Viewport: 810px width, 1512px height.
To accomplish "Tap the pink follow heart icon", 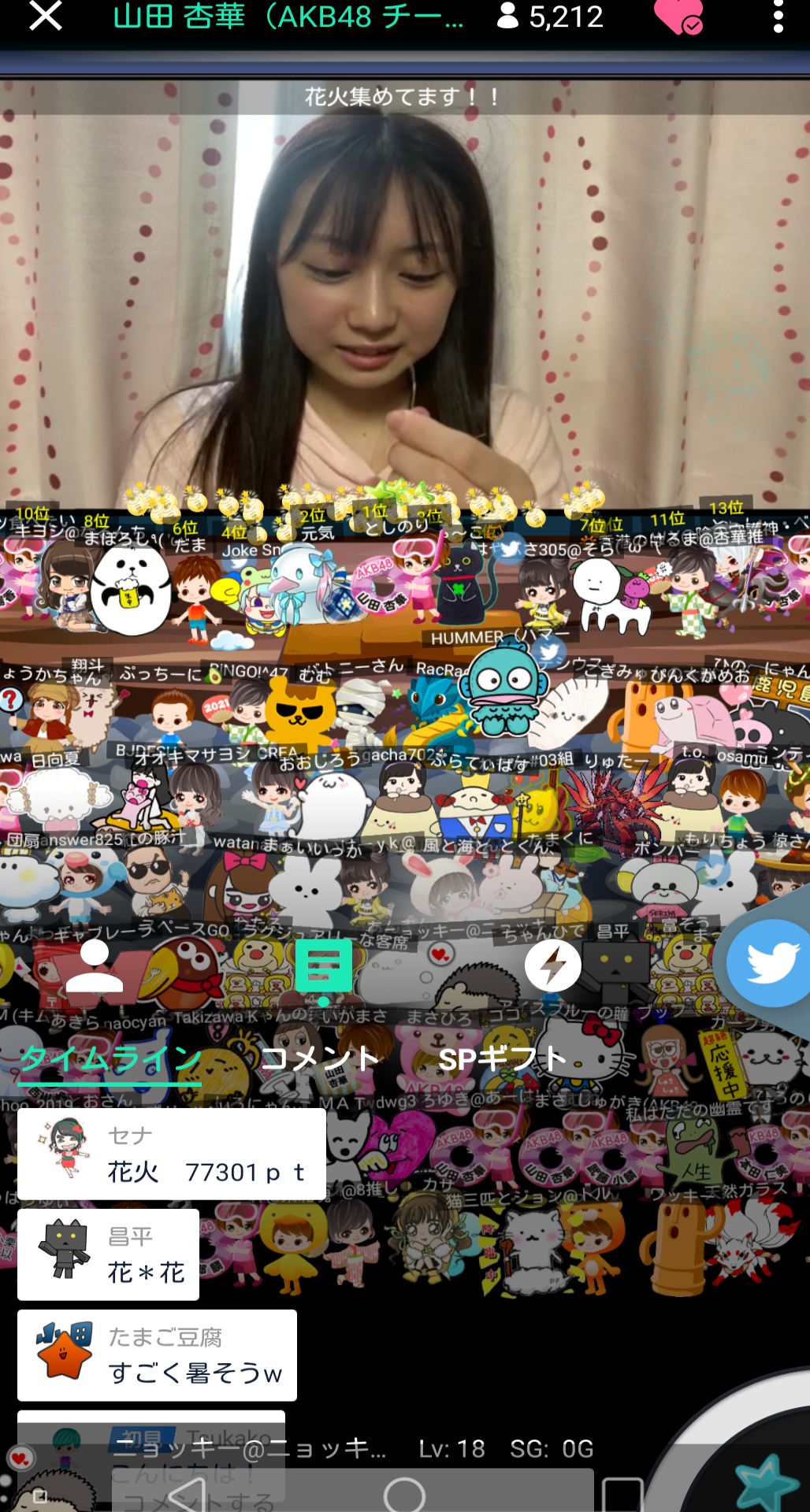I will [678, 17].
